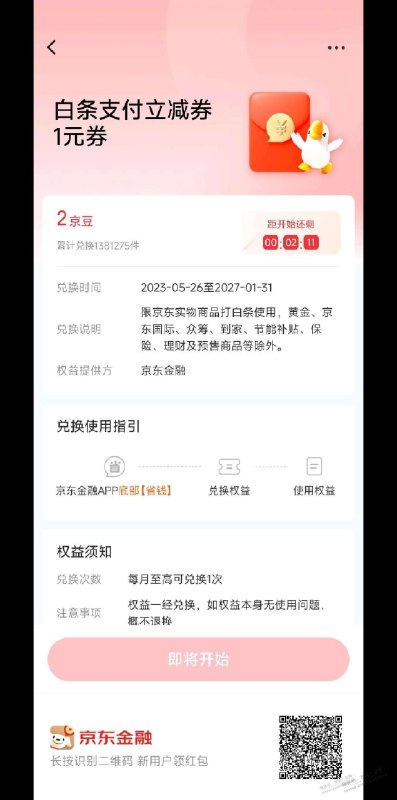397x800 pixels.
Task: Open the three-dot overflow menu
Action: 336,47
